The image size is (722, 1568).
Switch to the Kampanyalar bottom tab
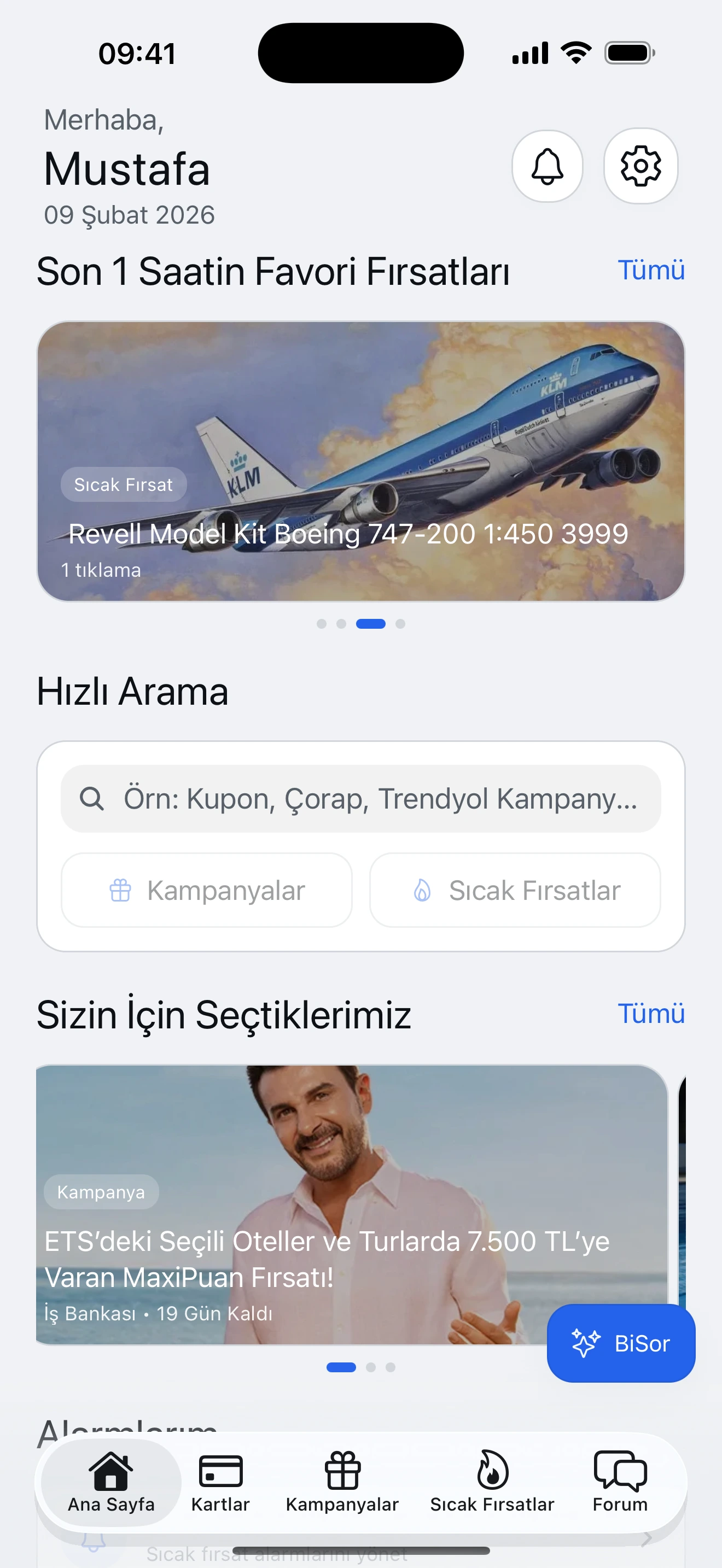tap(342, 1483)
